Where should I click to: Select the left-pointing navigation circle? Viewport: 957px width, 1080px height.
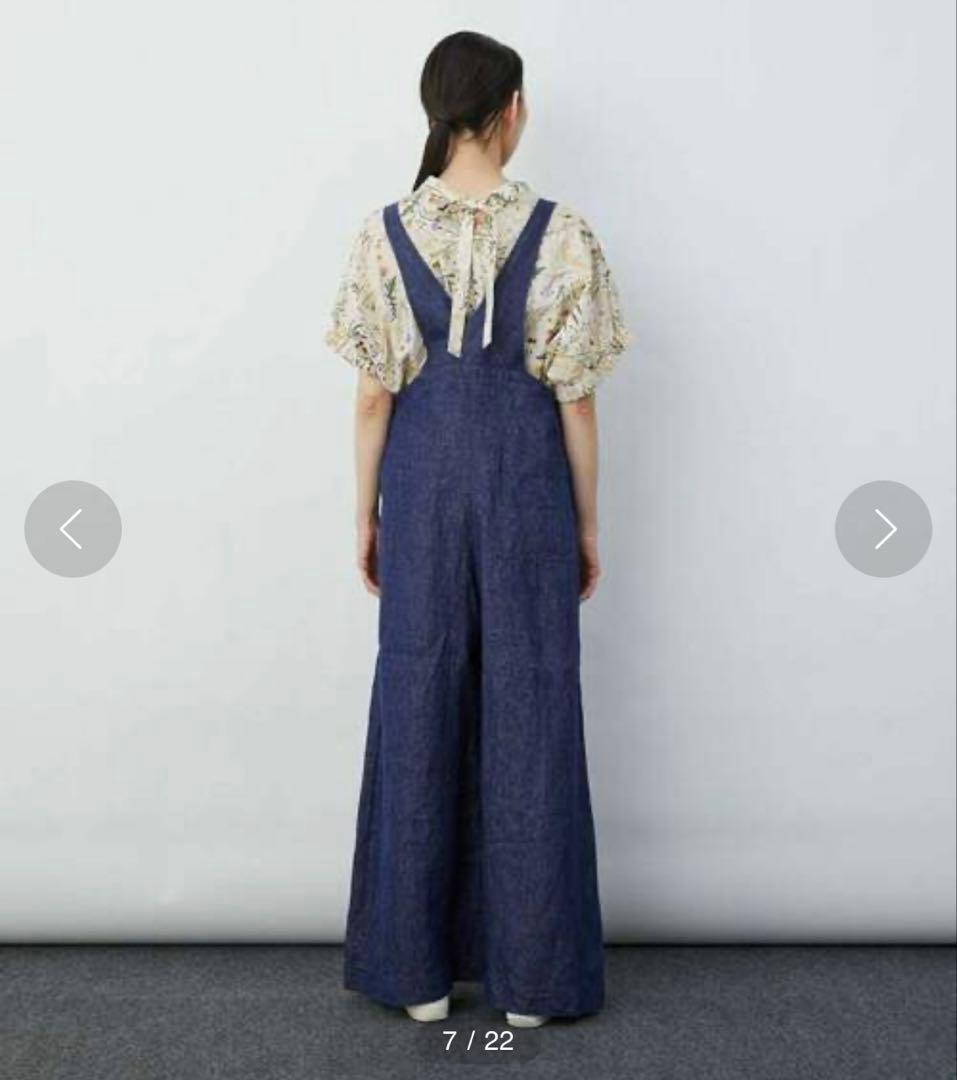71,530
